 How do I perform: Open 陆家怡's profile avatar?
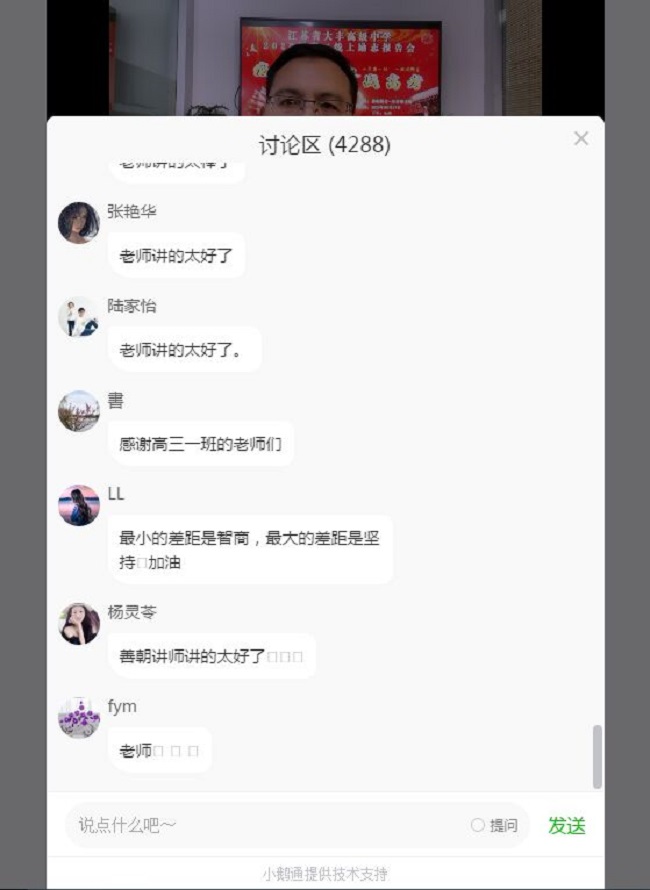[x=79, y=317]
